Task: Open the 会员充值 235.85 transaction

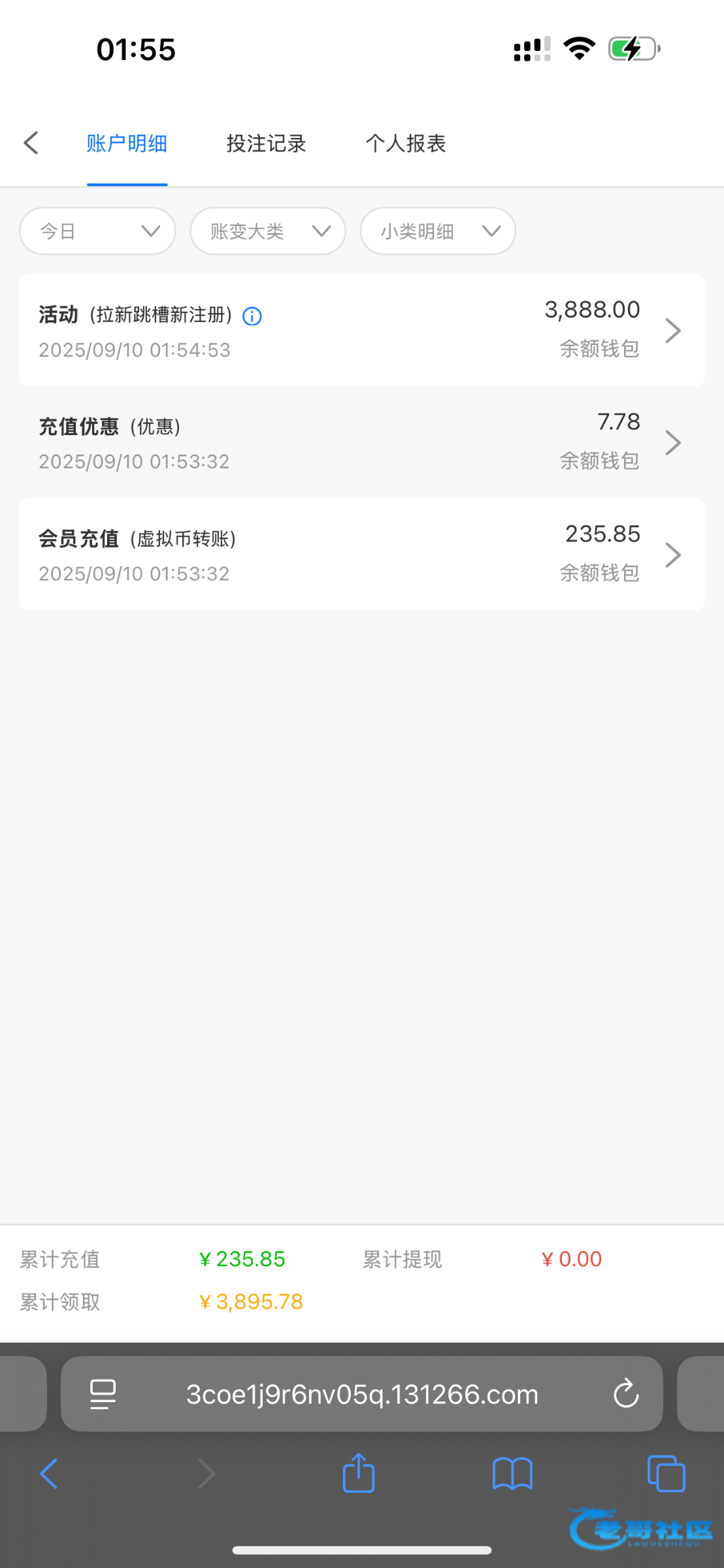Action: tap(361, 555)
